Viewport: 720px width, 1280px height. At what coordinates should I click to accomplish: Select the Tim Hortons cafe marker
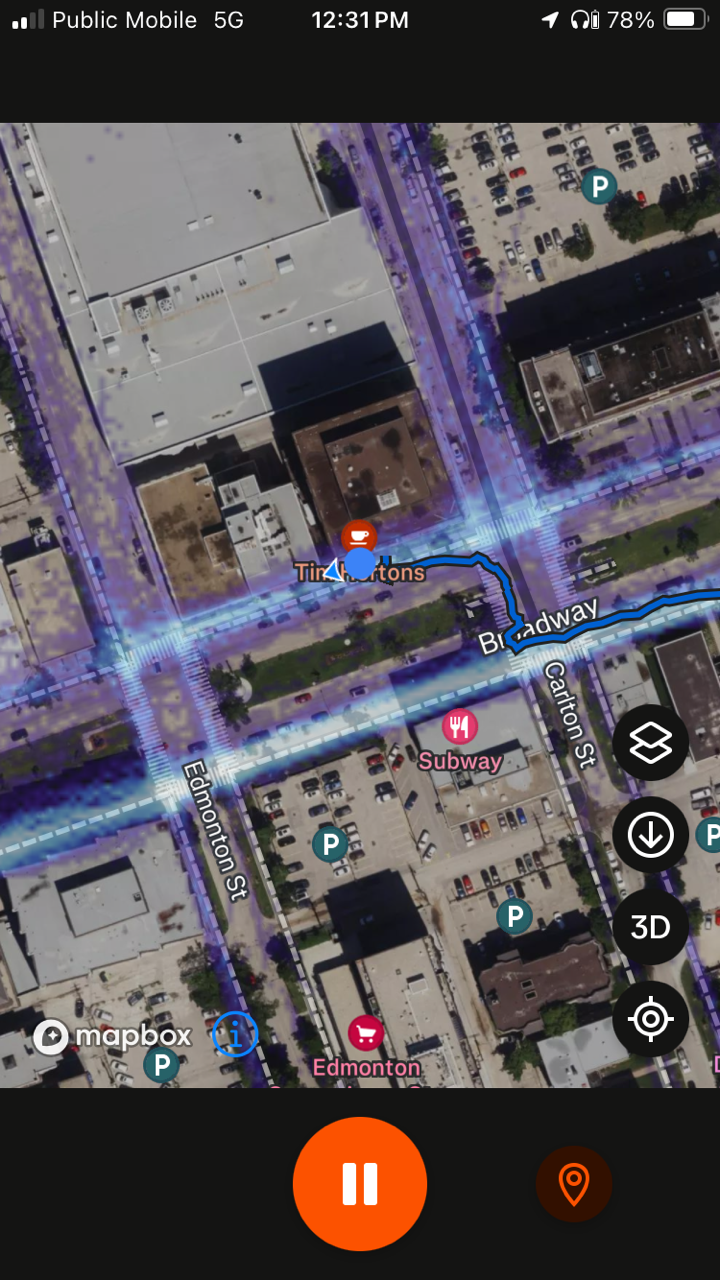[359, 537]
